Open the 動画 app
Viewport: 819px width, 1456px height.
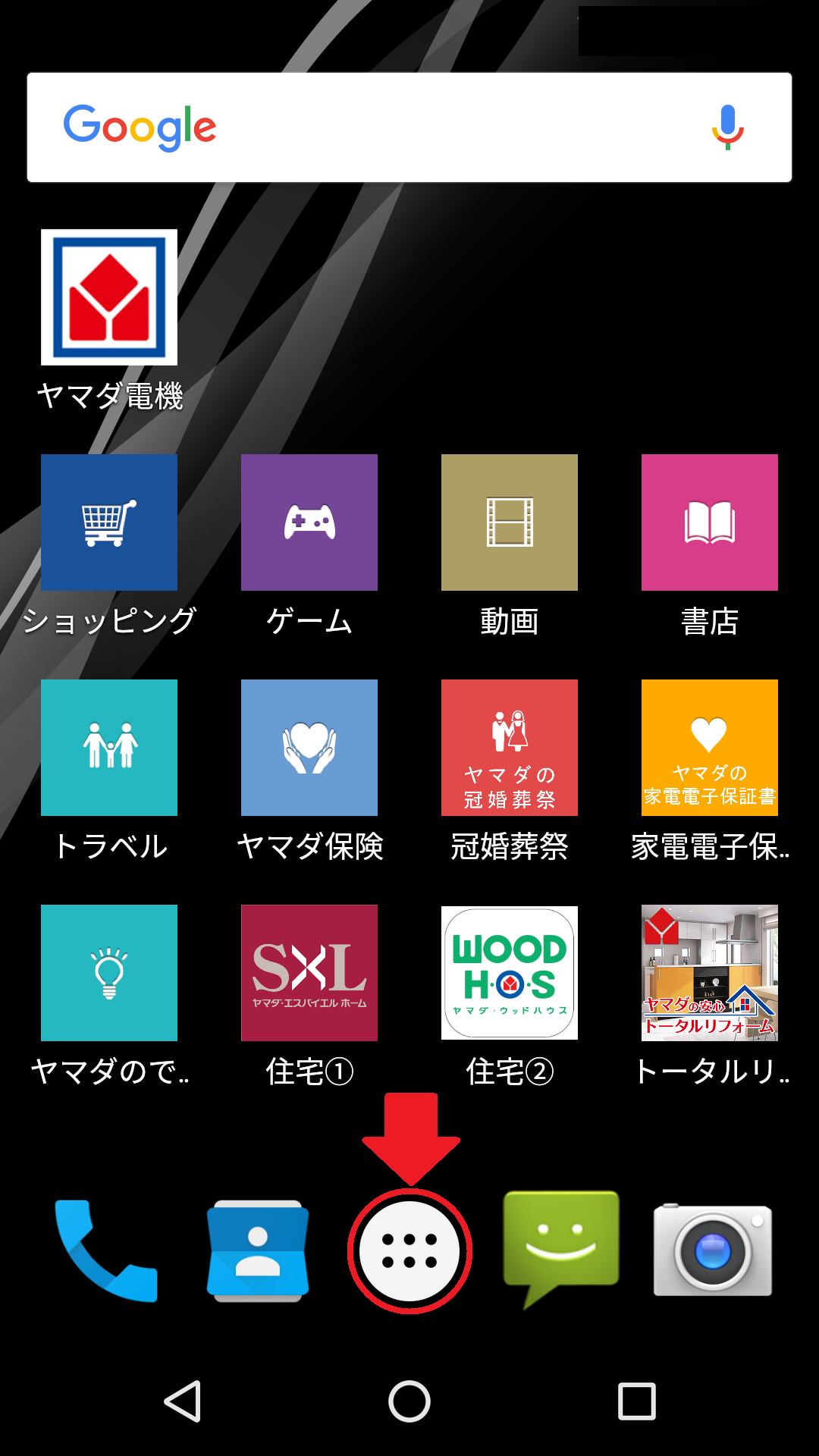point(510,522)
